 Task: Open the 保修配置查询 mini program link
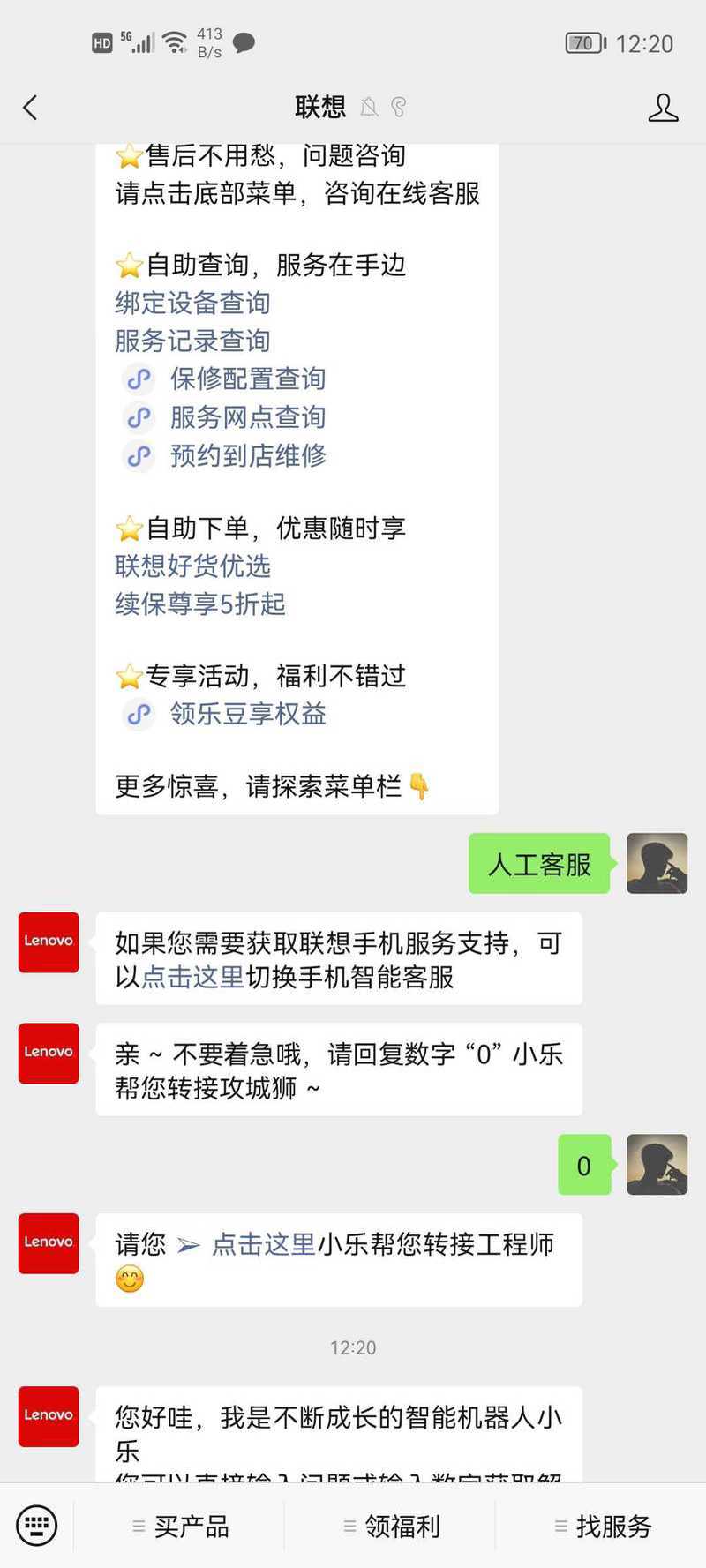(x=247, y=379)
